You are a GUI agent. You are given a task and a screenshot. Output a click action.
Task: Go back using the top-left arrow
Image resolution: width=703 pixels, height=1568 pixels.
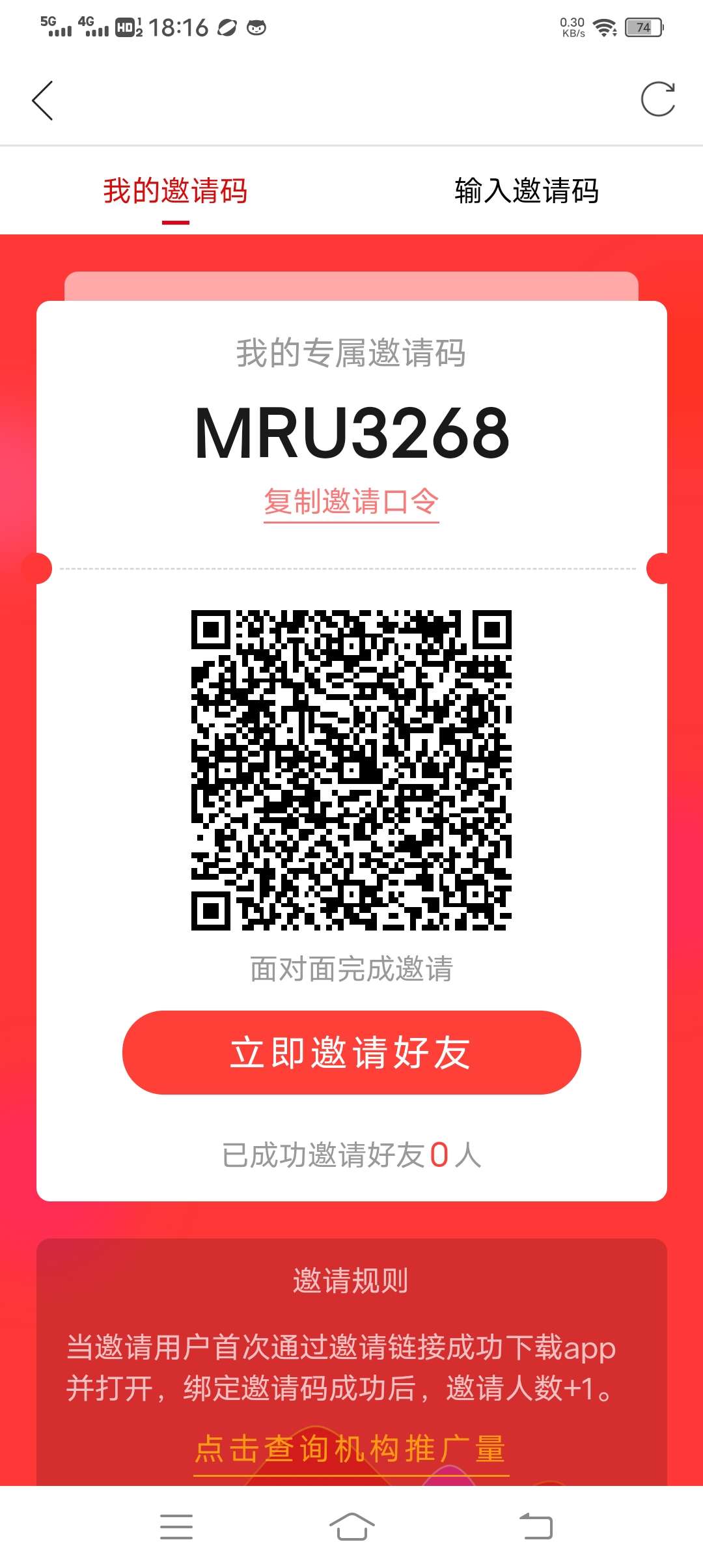[x=43, y=101]
